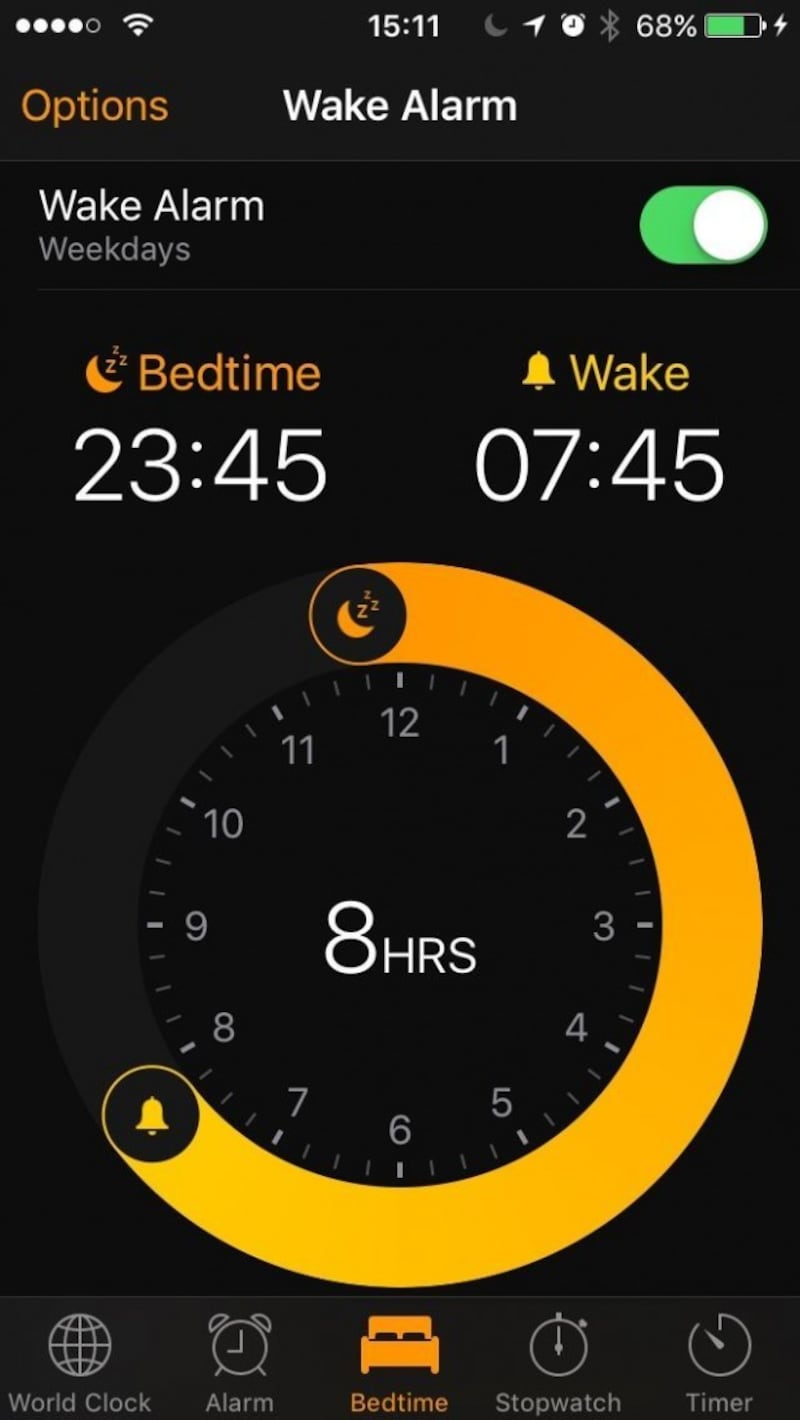Image resolution: width=800 pixels, height=1420 pixels.
Task: Go to the Alarm tab
Action: click(239, 1362)
